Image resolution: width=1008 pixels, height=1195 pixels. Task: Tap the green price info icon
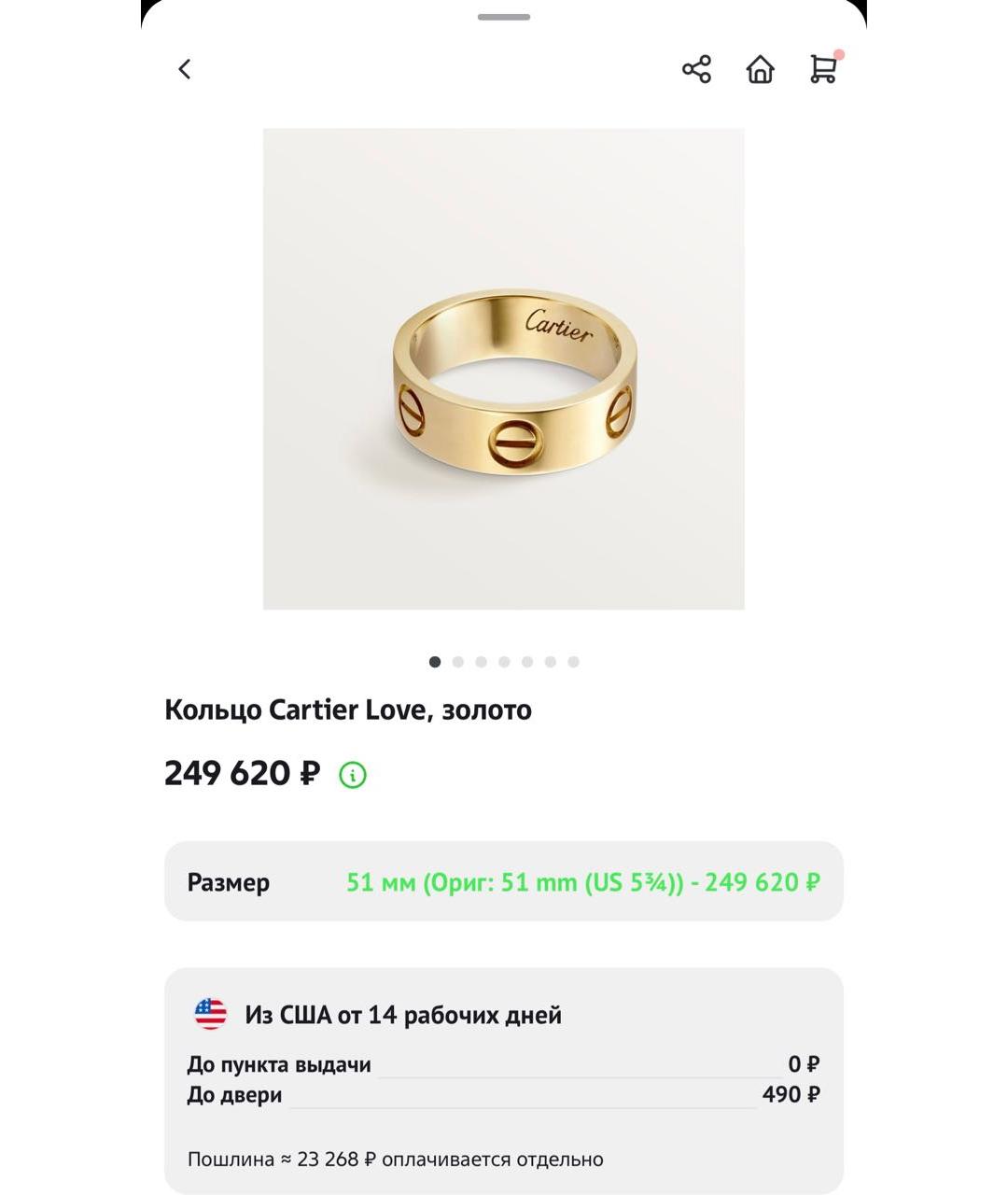pos(351,774)
